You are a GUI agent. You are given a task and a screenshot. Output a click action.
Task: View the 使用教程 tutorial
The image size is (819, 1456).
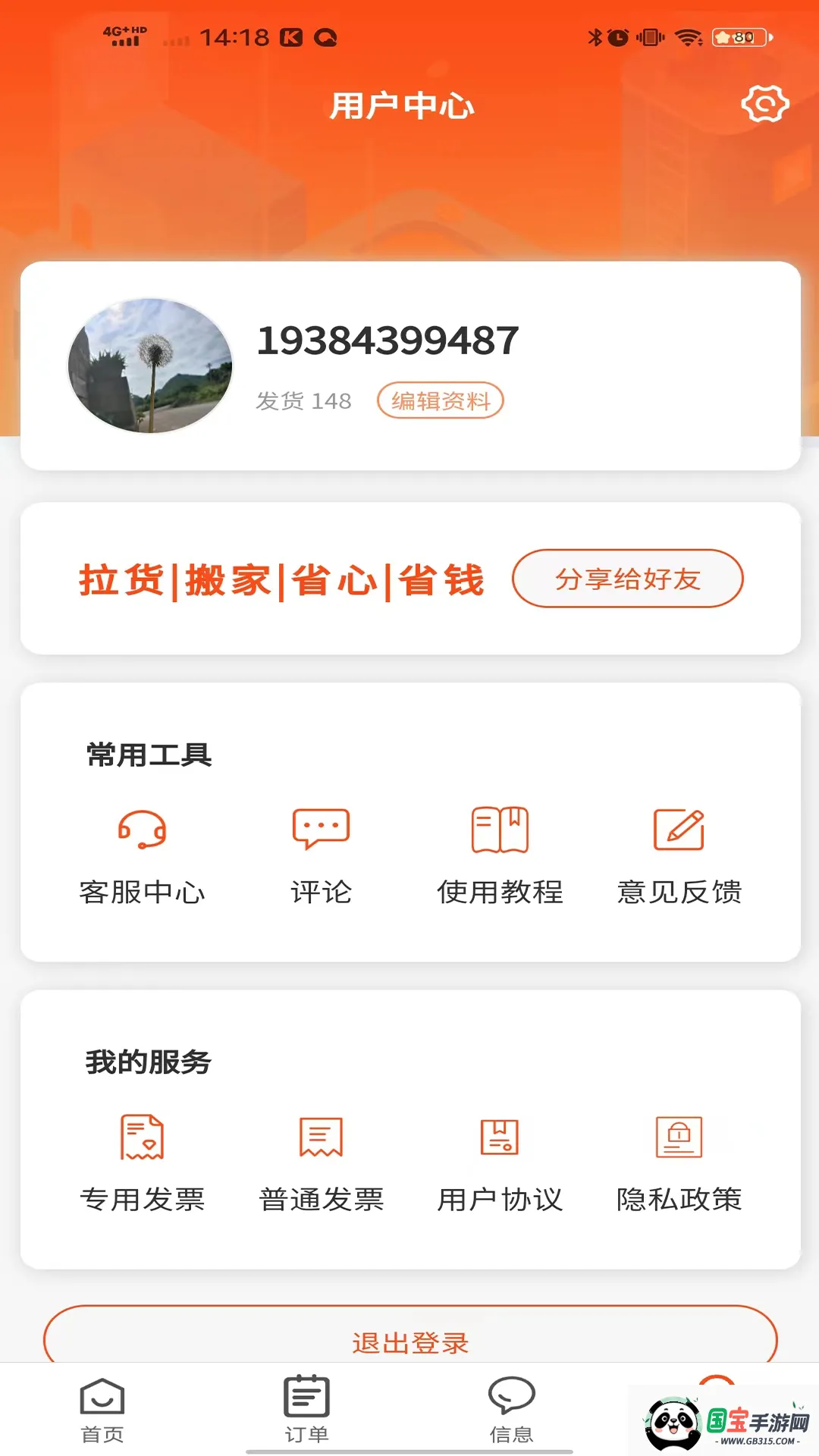500,856
